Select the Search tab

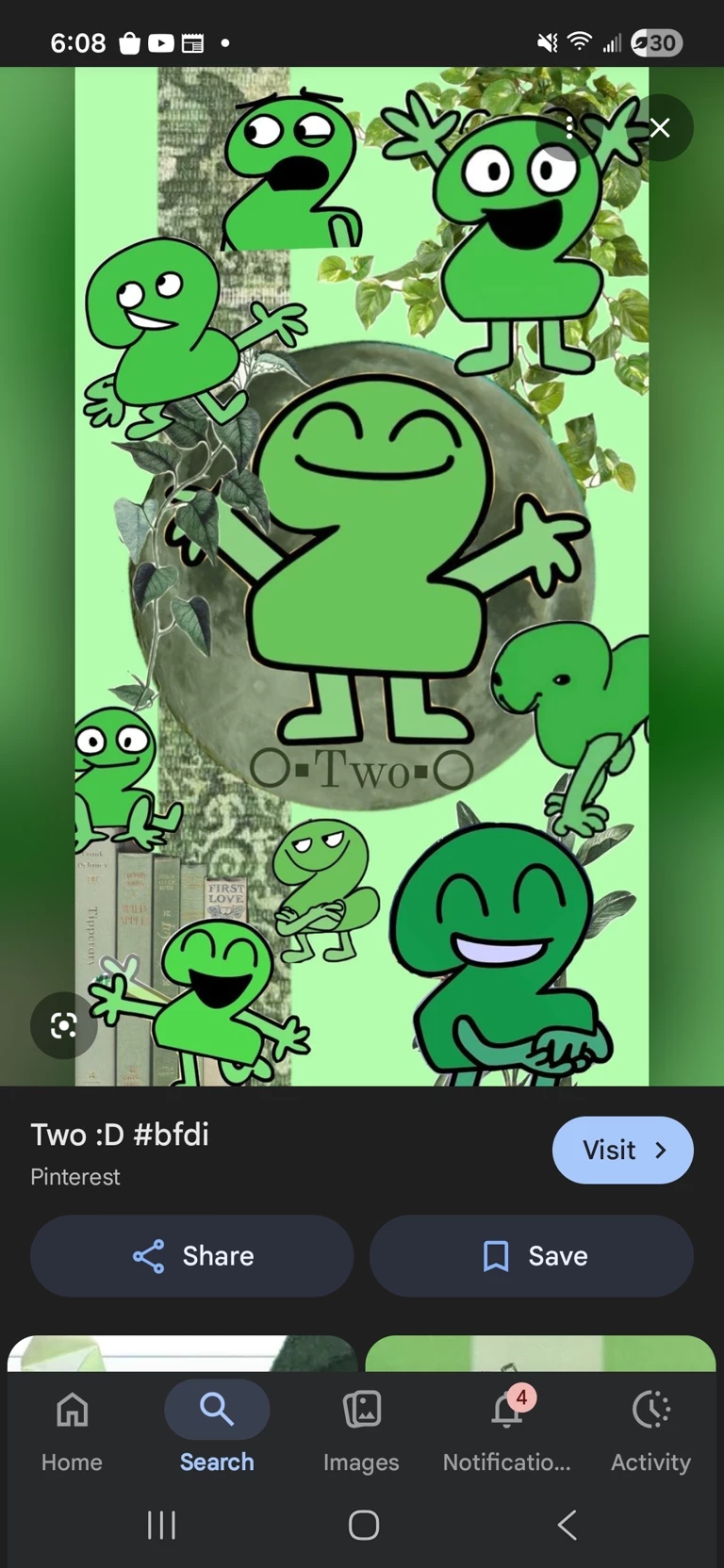tap(217, 1427)
